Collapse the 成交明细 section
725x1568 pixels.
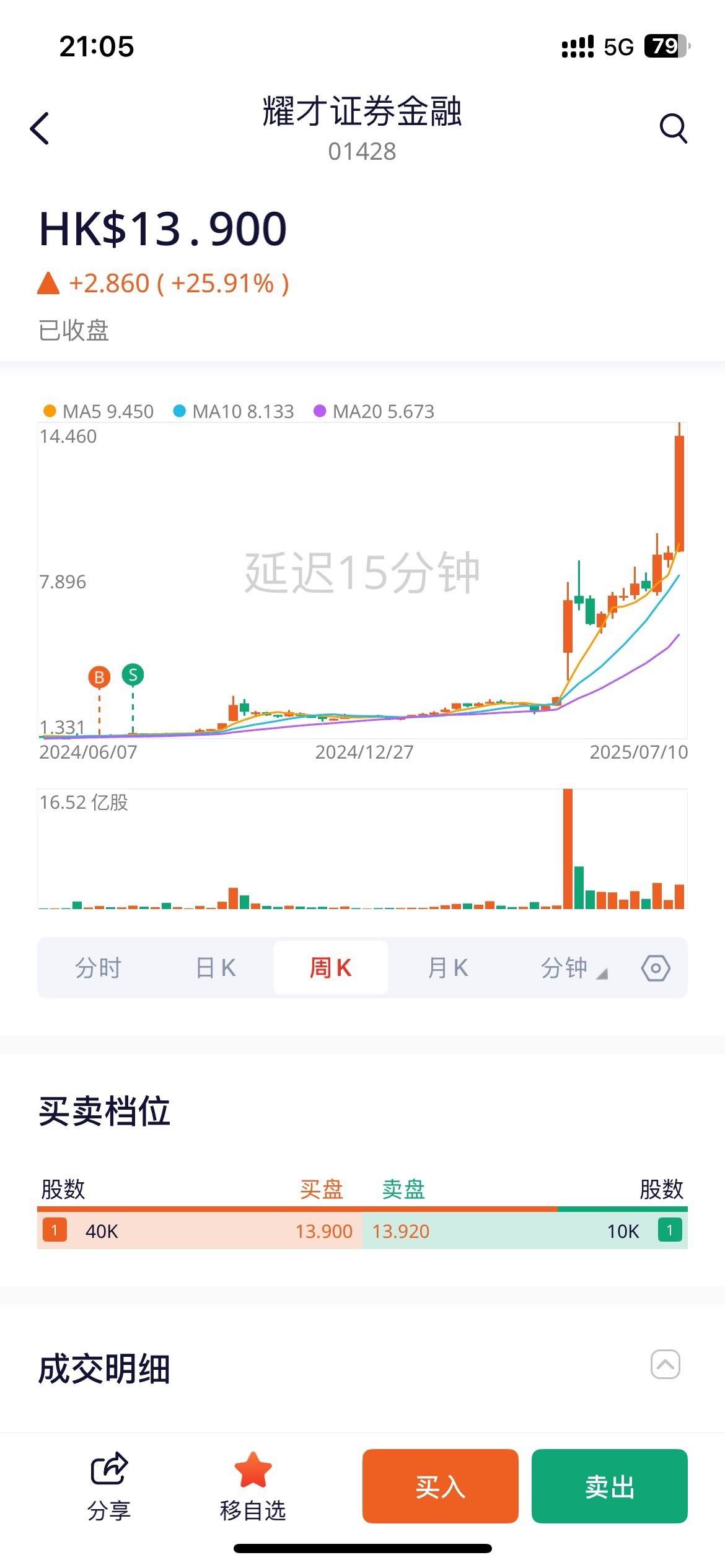click(x=666, y=1364)
